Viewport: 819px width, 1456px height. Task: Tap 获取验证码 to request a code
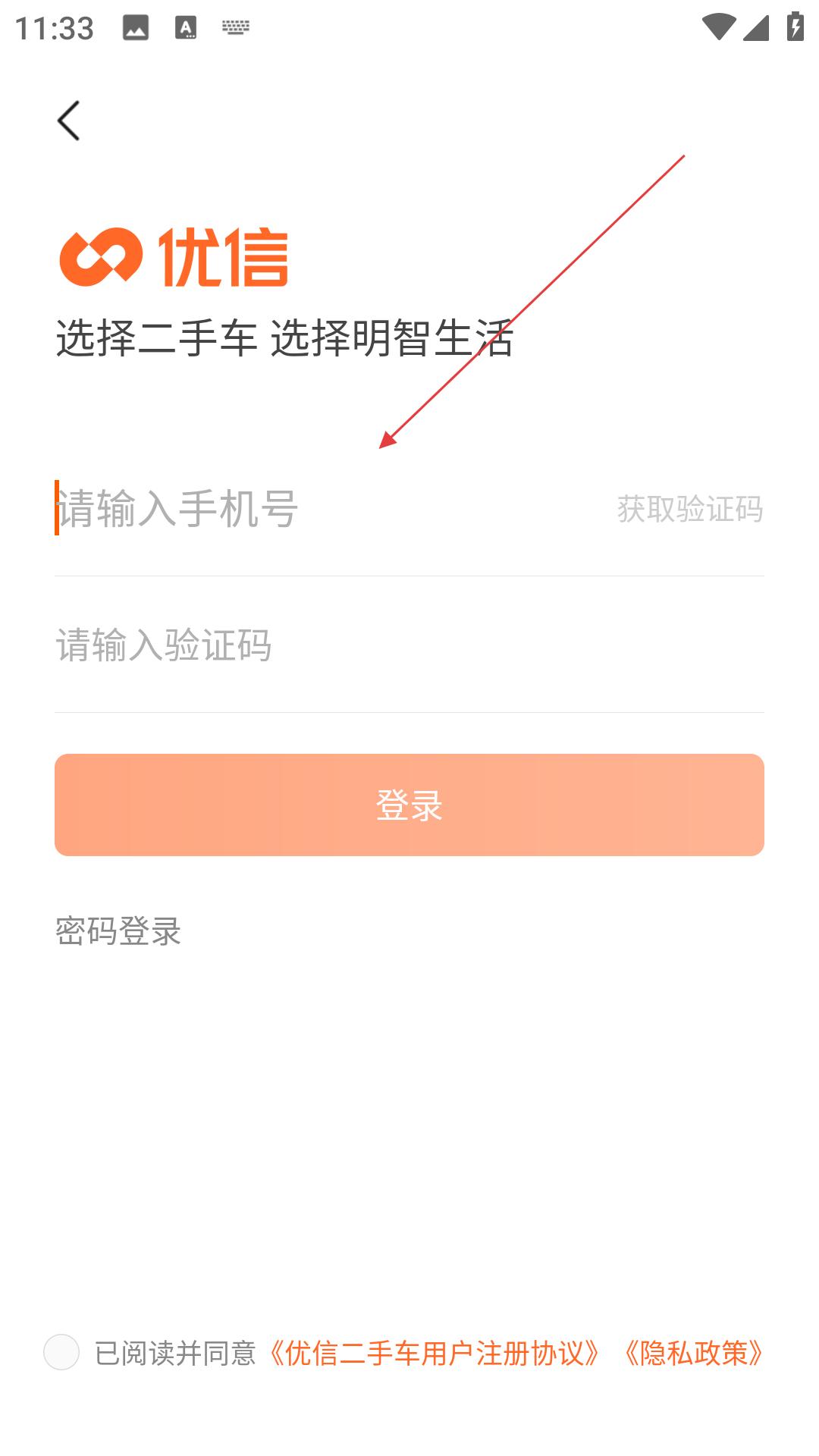coord(690,509)
